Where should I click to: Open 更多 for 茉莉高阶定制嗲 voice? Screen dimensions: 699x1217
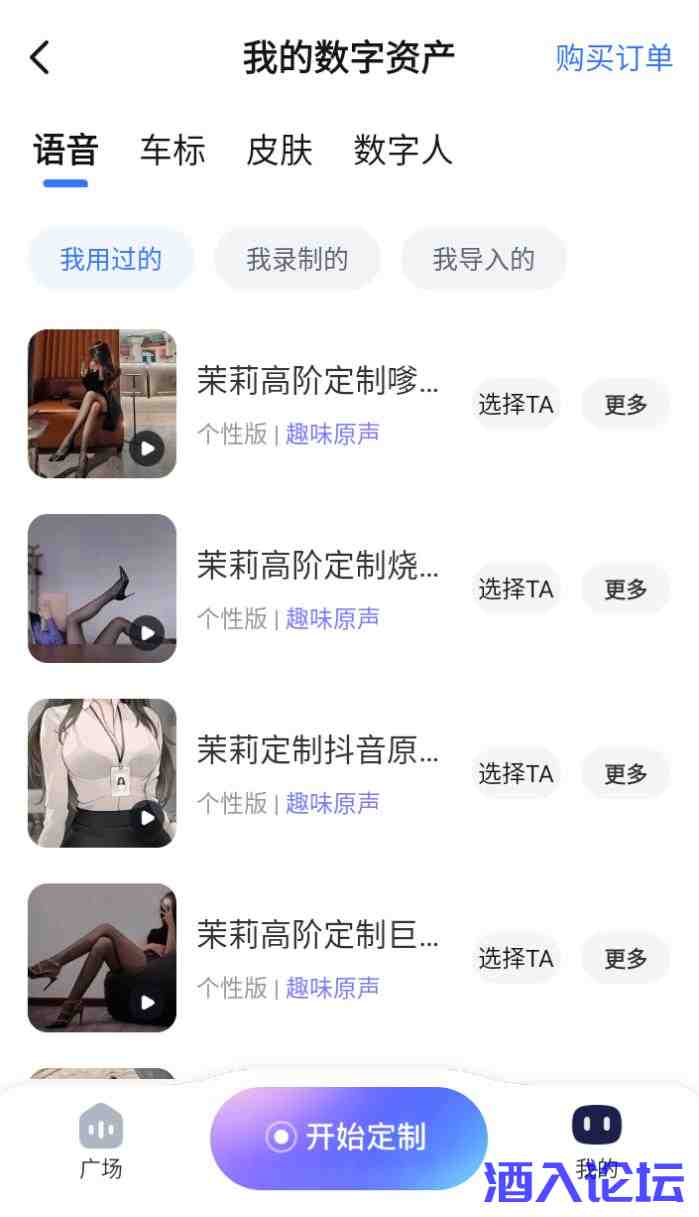click(626, 404)
